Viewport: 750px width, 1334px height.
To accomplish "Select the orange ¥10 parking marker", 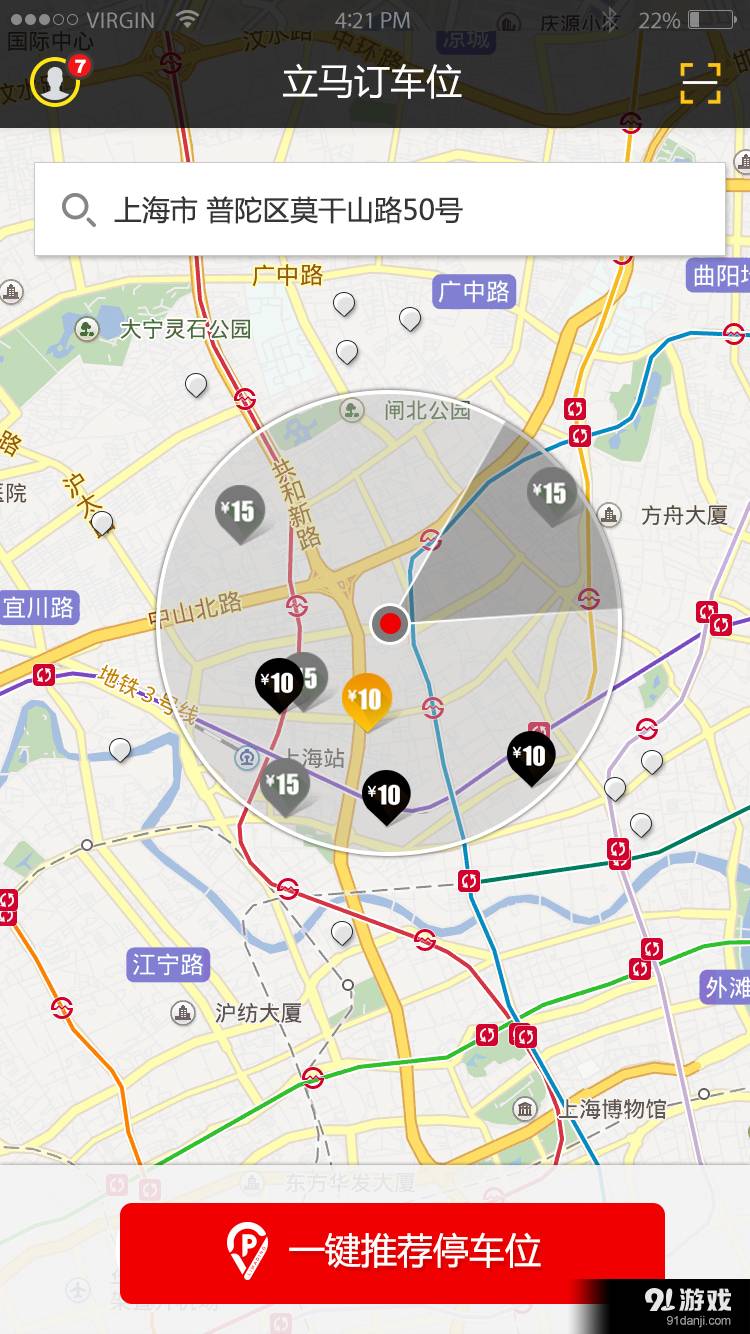I will 367,699.
